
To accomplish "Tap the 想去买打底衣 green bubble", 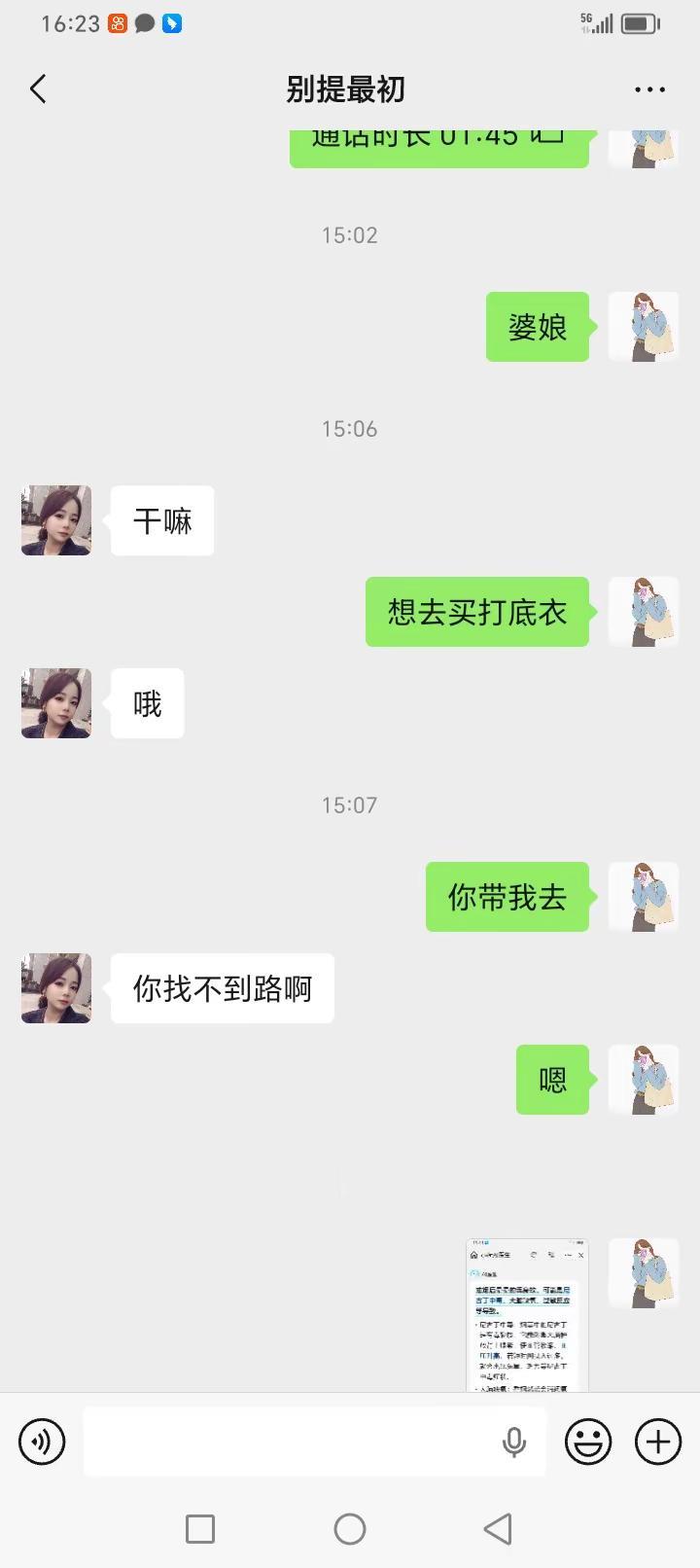I will pyautogui.click(x=476, y=612).
